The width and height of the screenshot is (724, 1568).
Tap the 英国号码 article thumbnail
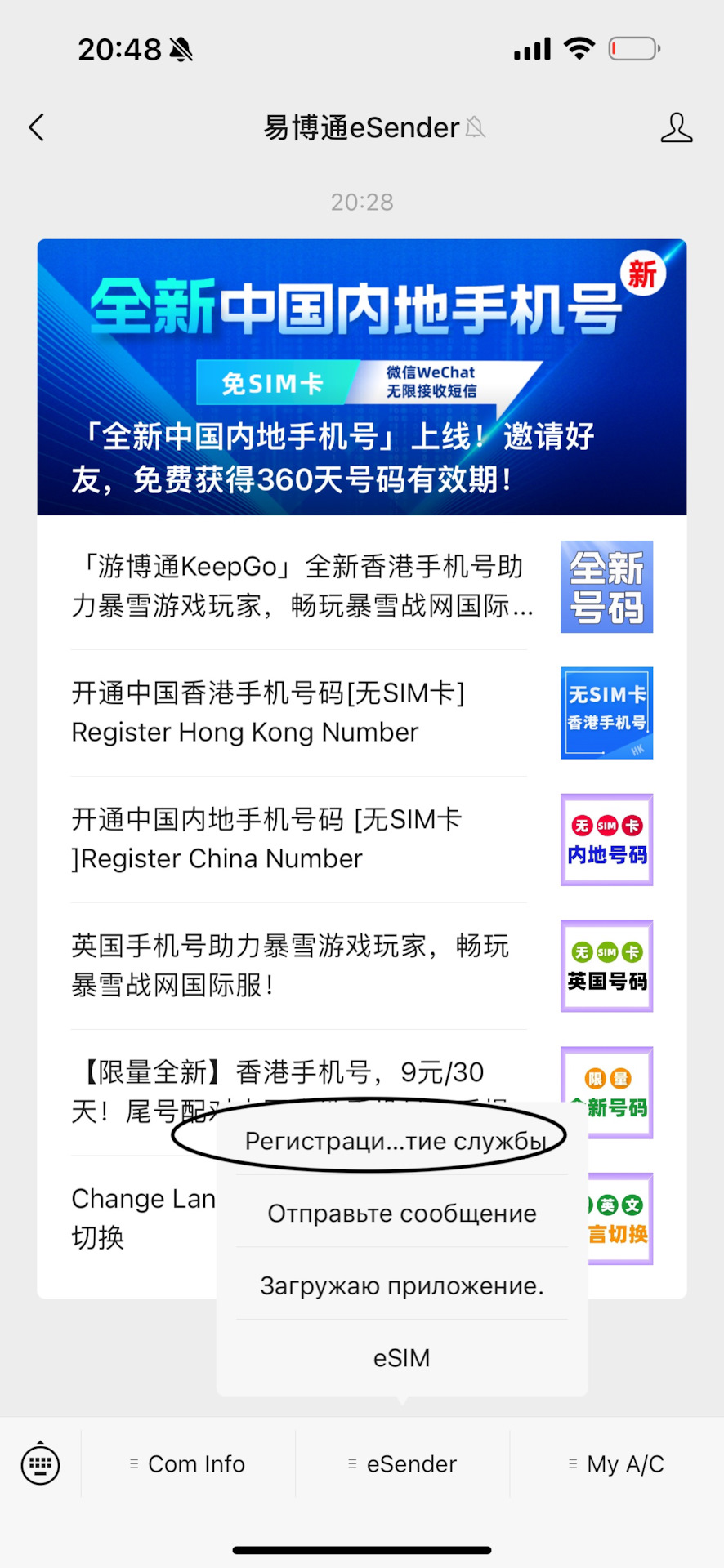click(606, 966)
